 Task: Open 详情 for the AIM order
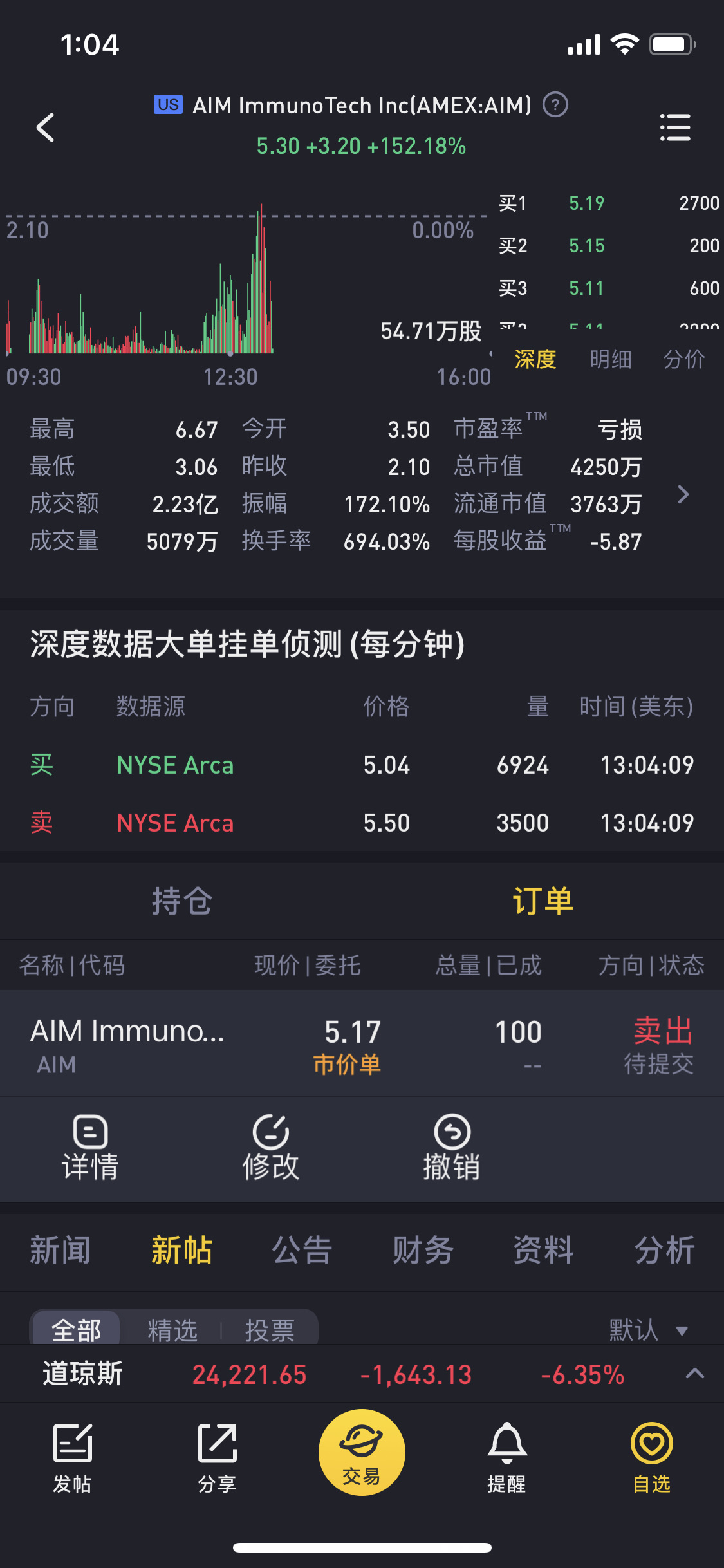[90, 1148]
